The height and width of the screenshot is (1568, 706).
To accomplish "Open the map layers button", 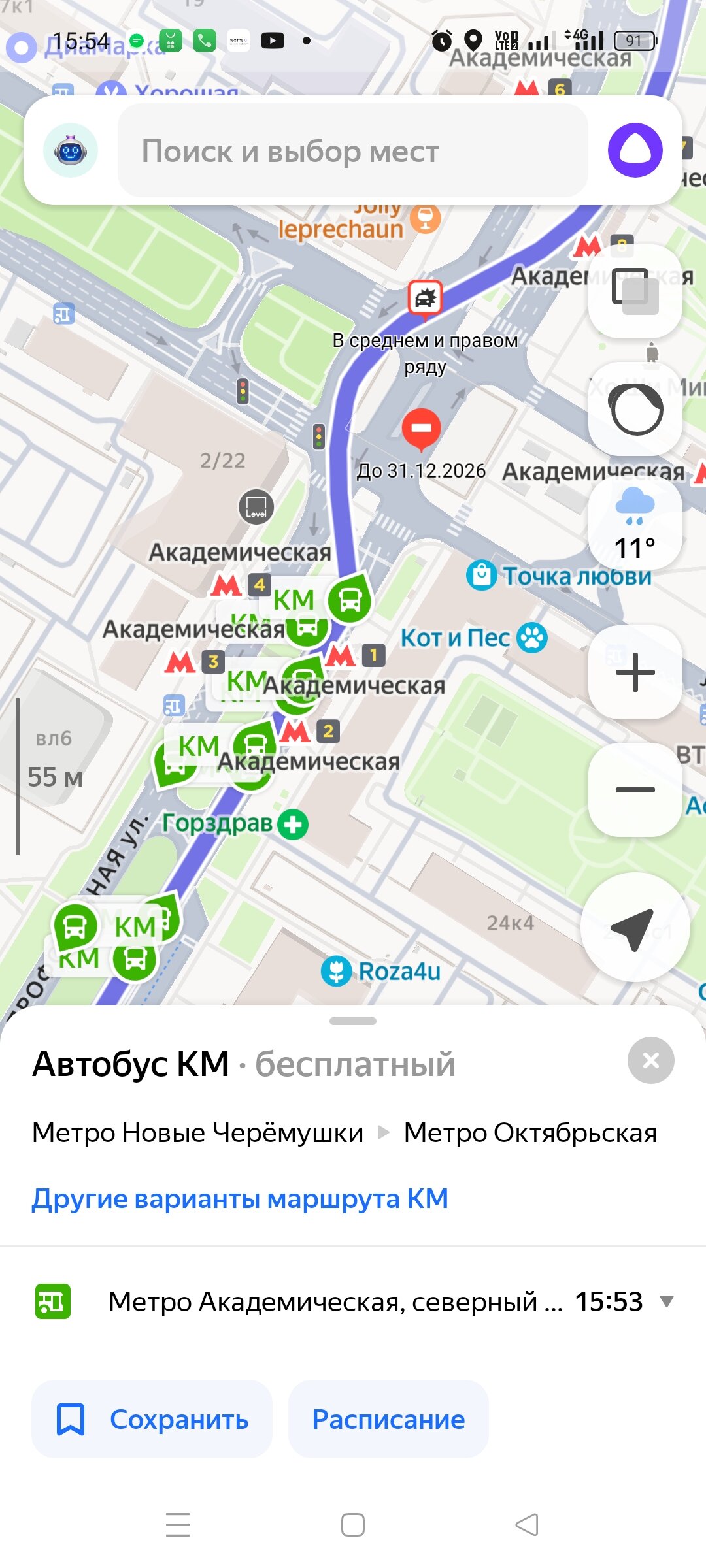I will tap(635, 291).
